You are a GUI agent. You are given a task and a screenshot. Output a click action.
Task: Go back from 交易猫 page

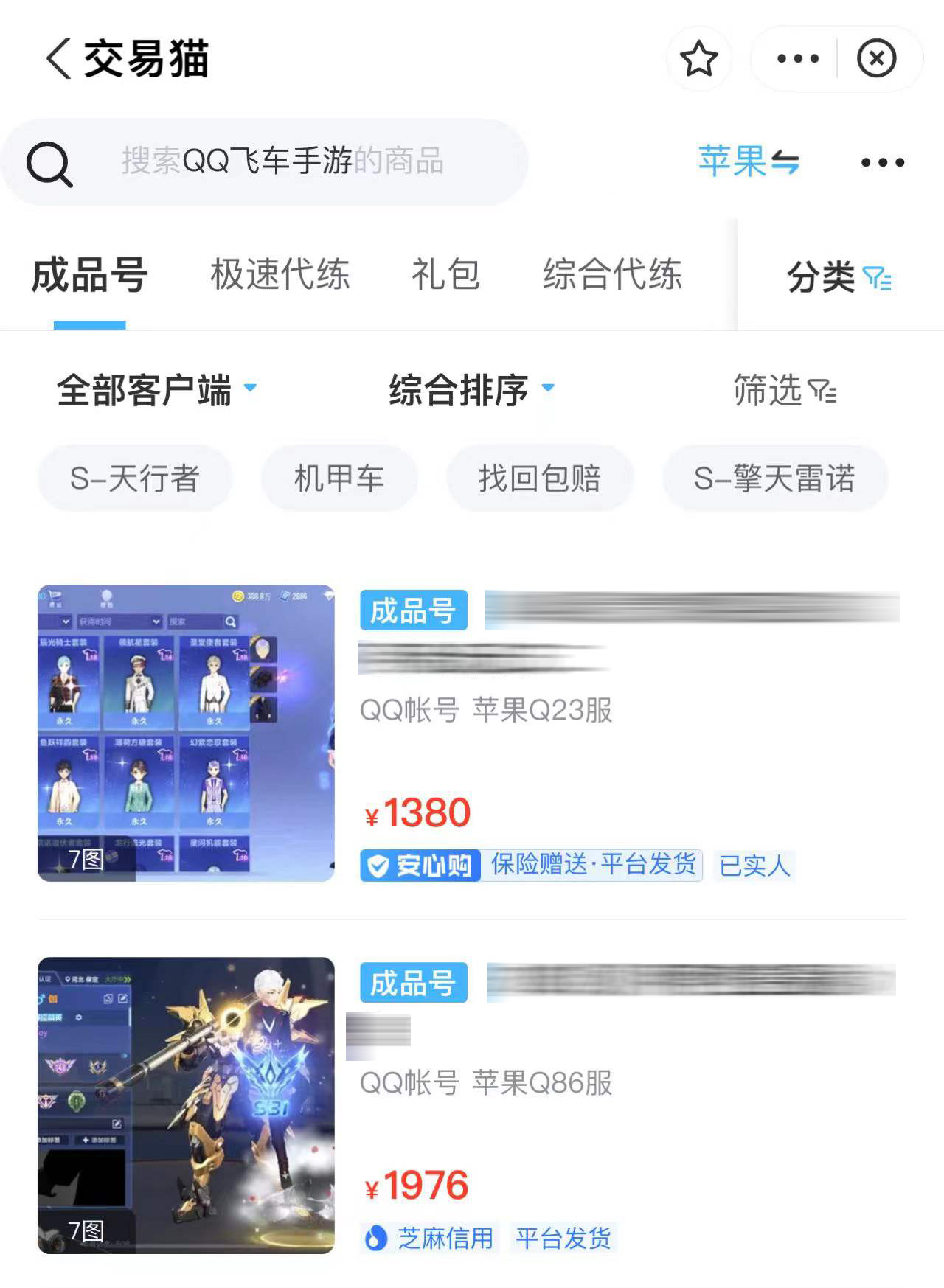(59, 59)
